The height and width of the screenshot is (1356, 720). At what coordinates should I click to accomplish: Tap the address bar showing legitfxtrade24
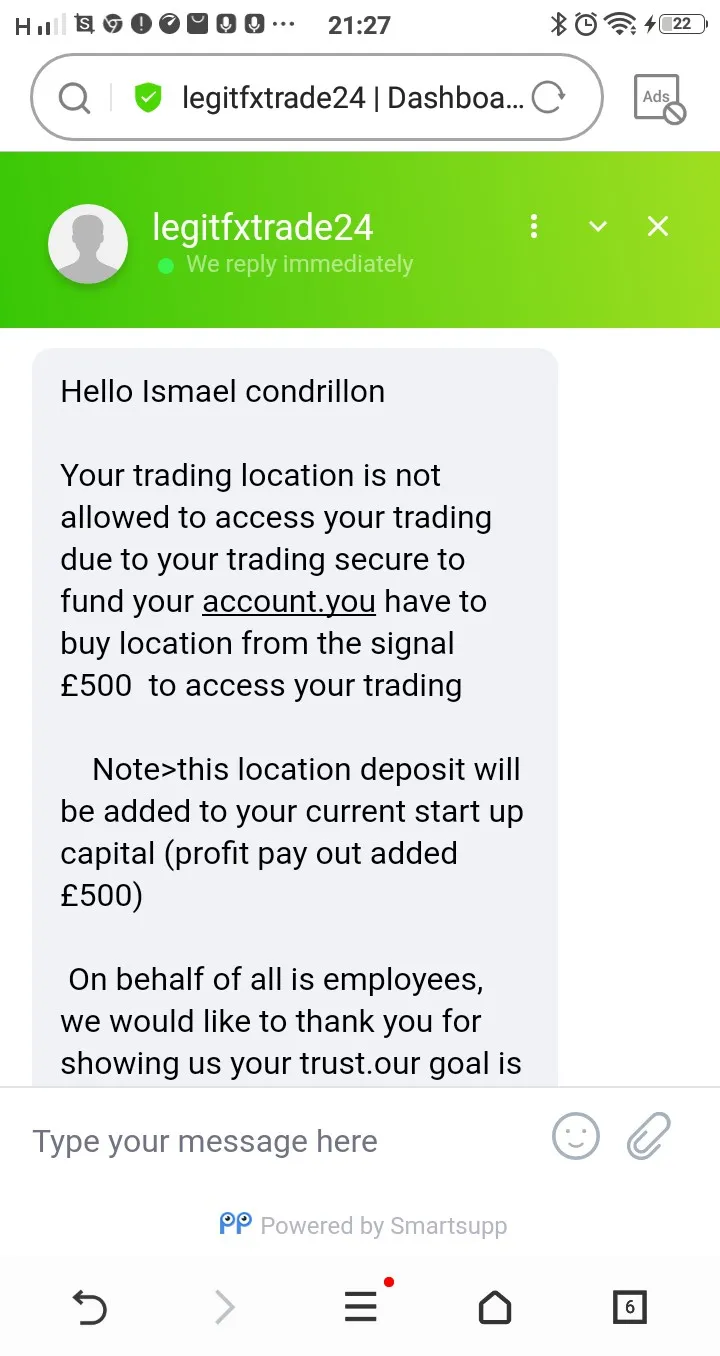click(x=317, y=97)
